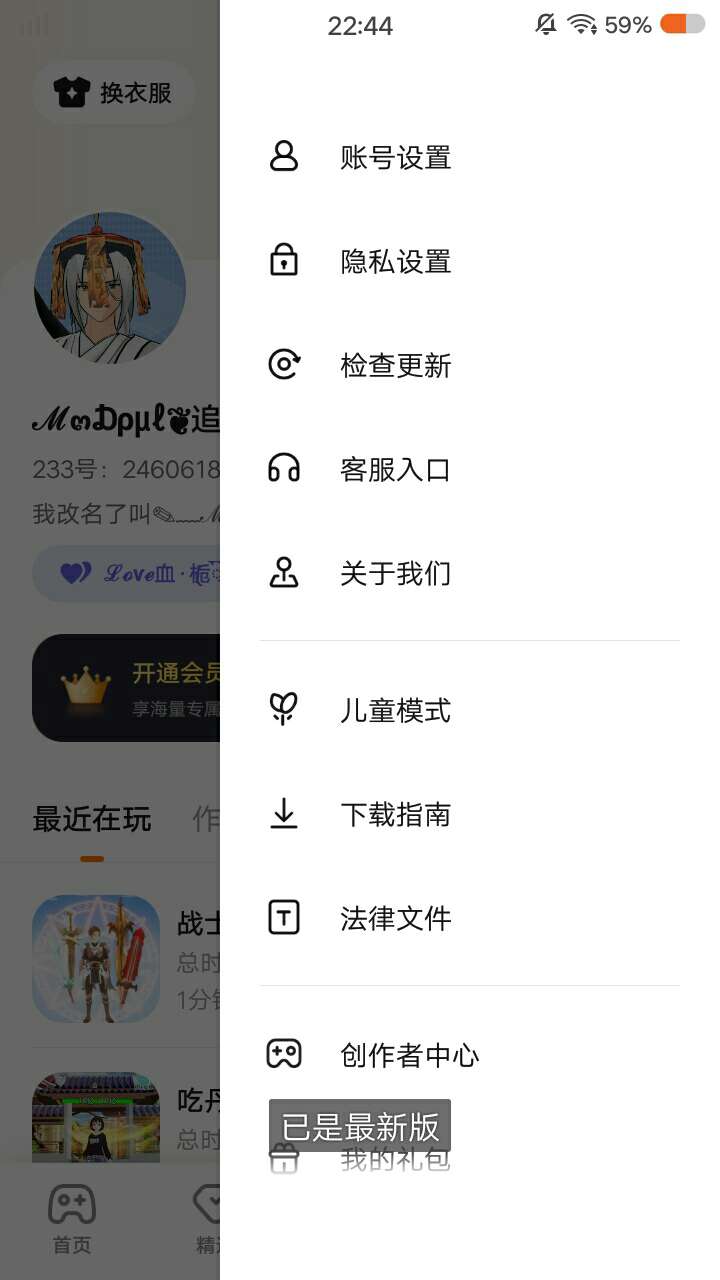The height and width of the screenshot is (1280, 720).
Task: Open 账号设置 account settings
Action: pyautogui.click(x=395, y=157)
